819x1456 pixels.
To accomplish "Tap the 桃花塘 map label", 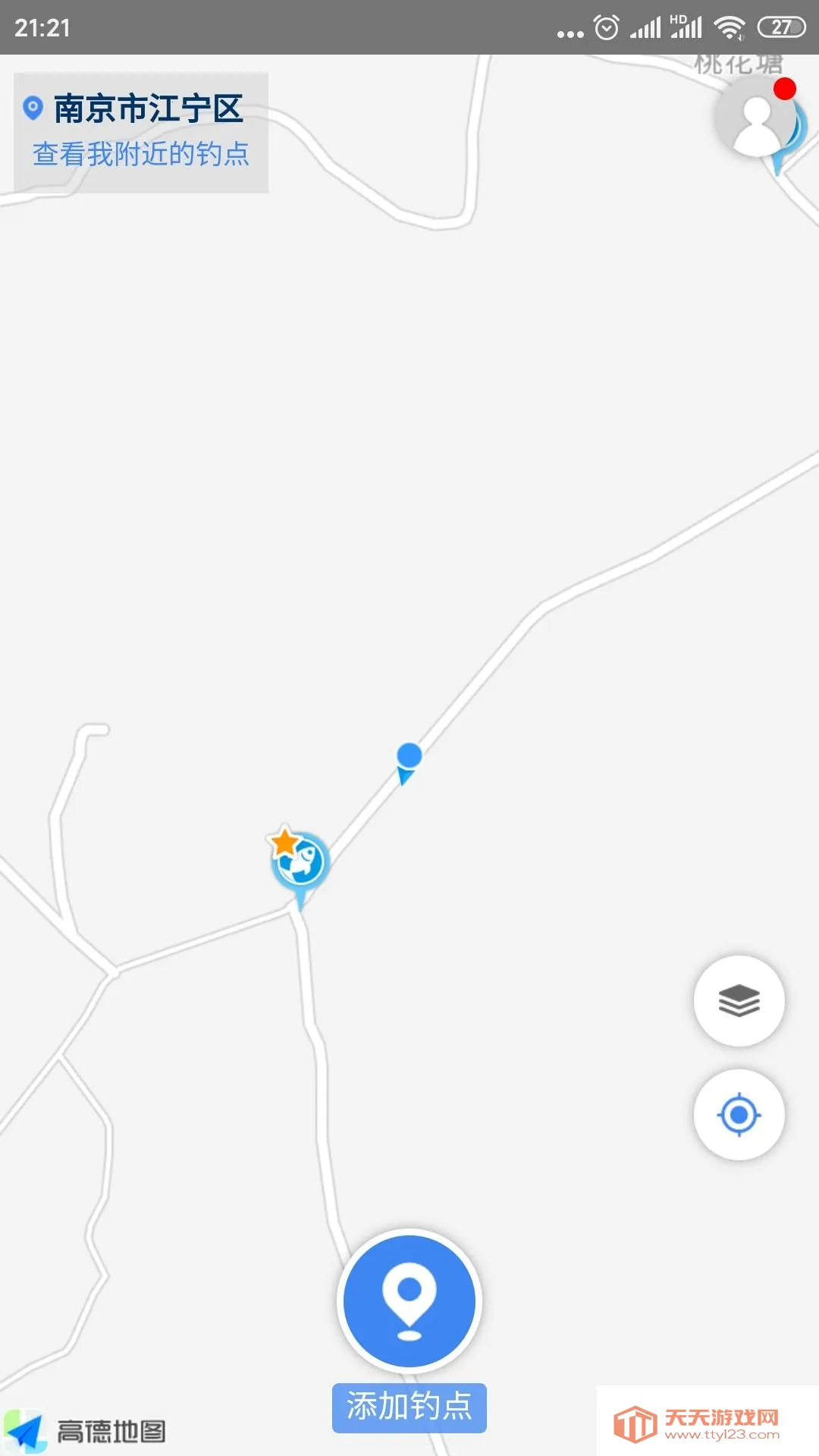I will tap(737, 64).
